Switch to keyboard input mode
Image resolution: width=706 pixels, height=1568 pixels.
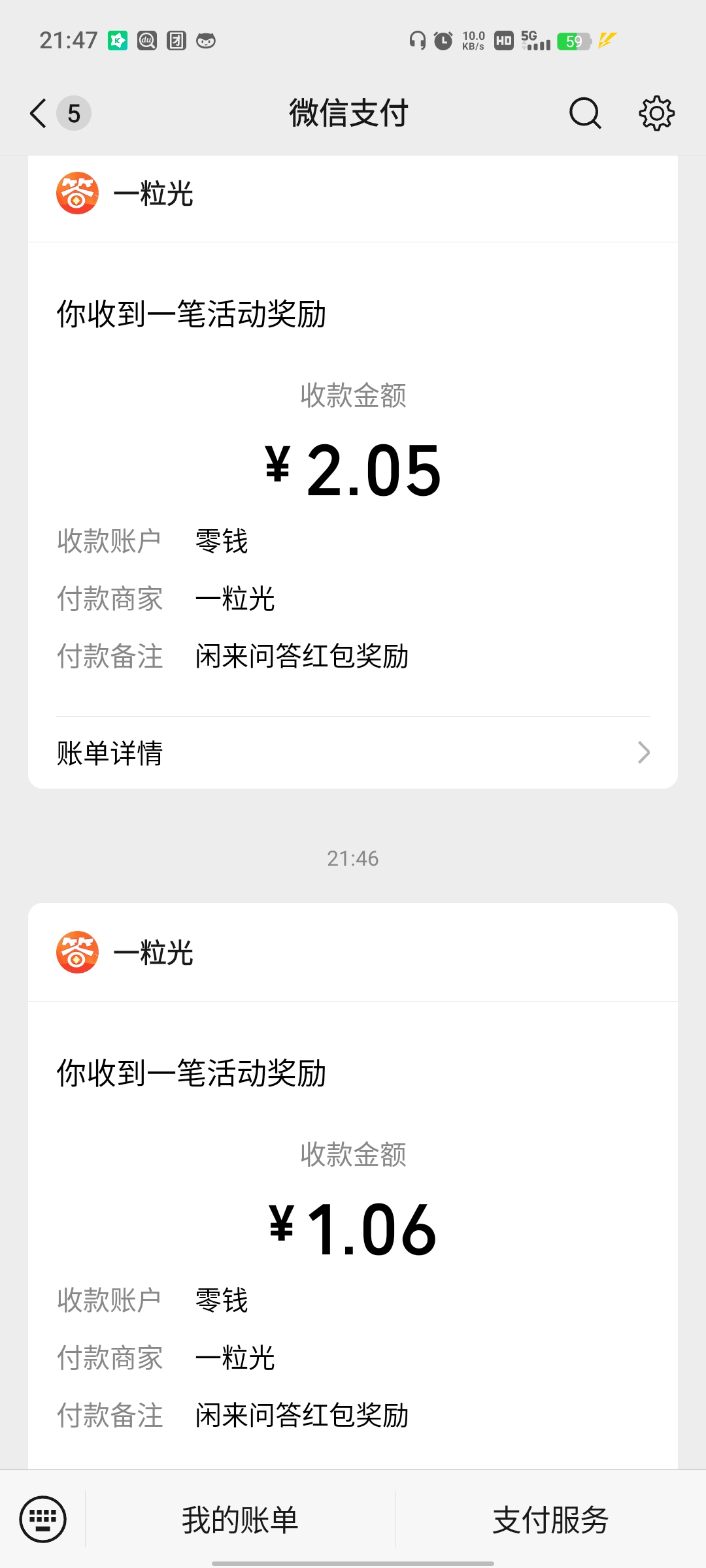pos(43,1520)
